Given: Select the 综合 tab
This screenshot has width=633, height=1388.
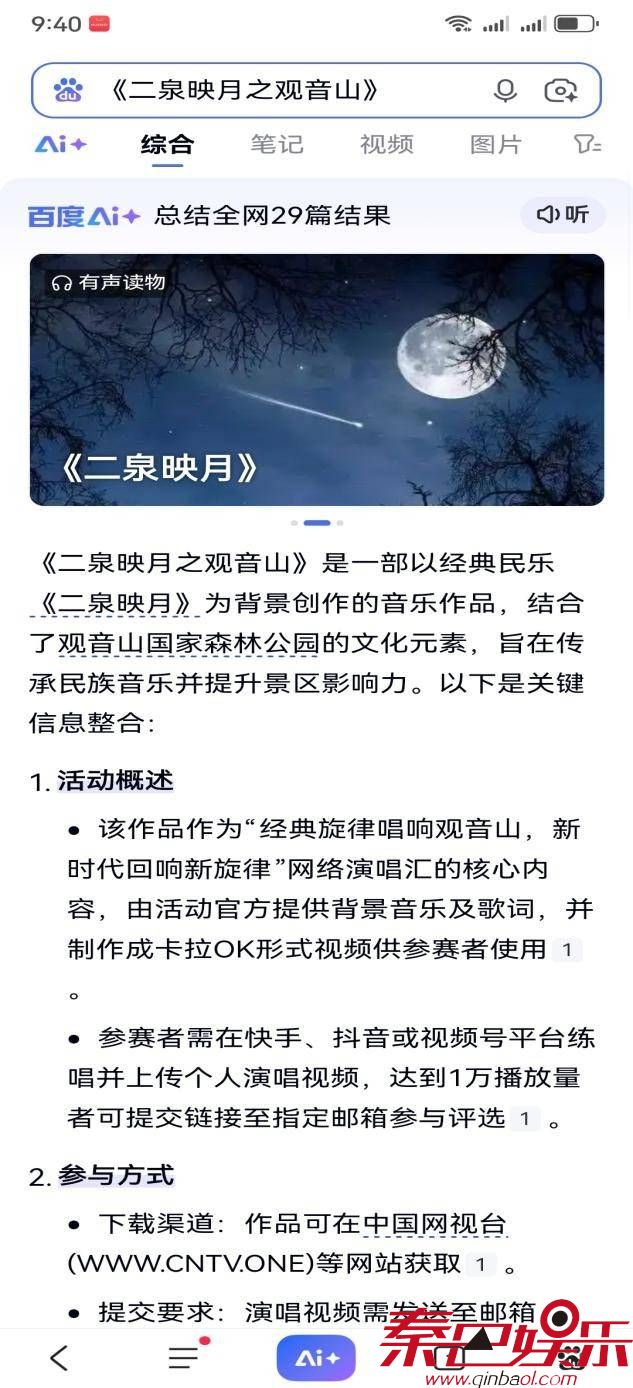Looking at the screenshot, I should pos(167,145).
